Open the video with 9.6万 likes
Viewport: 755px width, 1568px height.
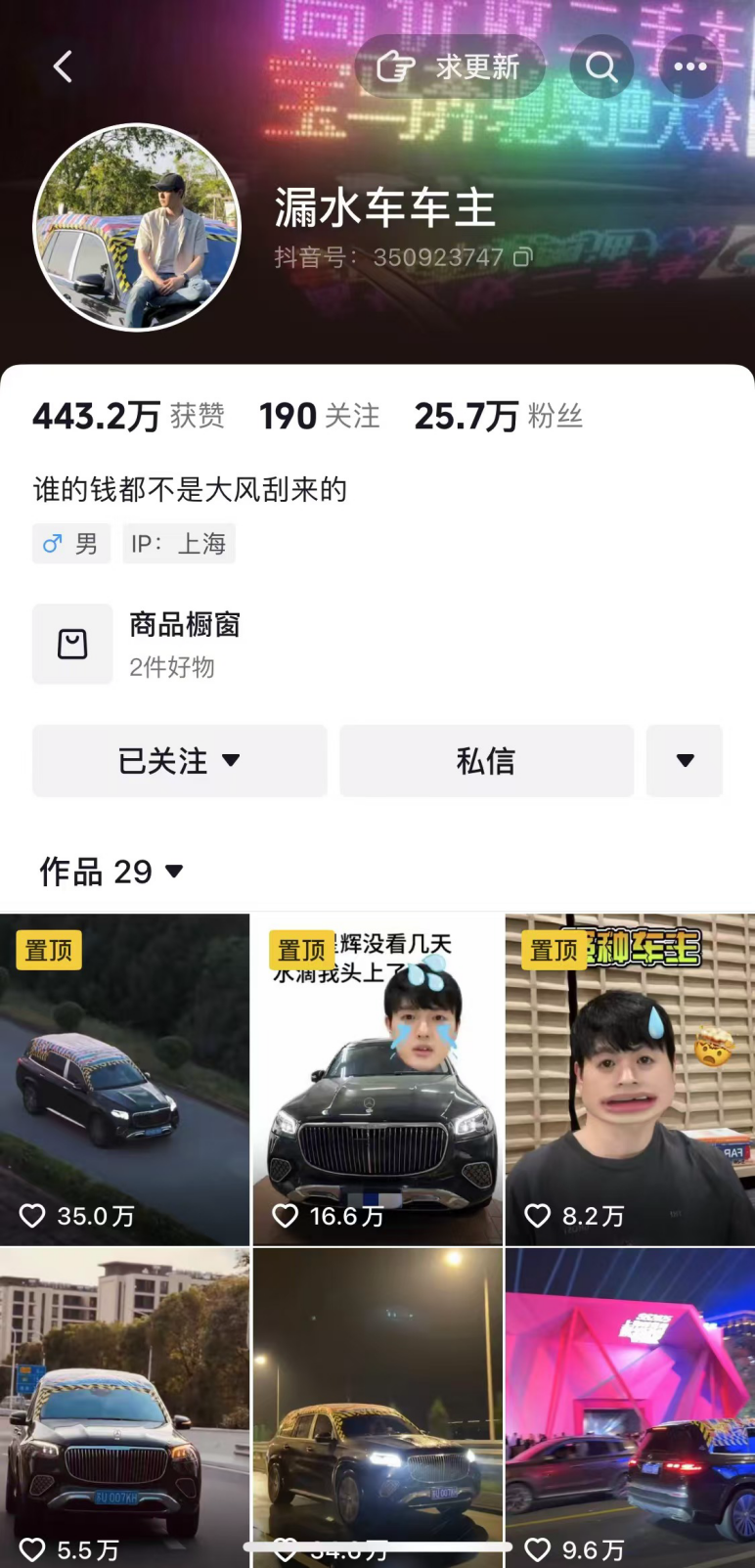(x=630, y=1409)
